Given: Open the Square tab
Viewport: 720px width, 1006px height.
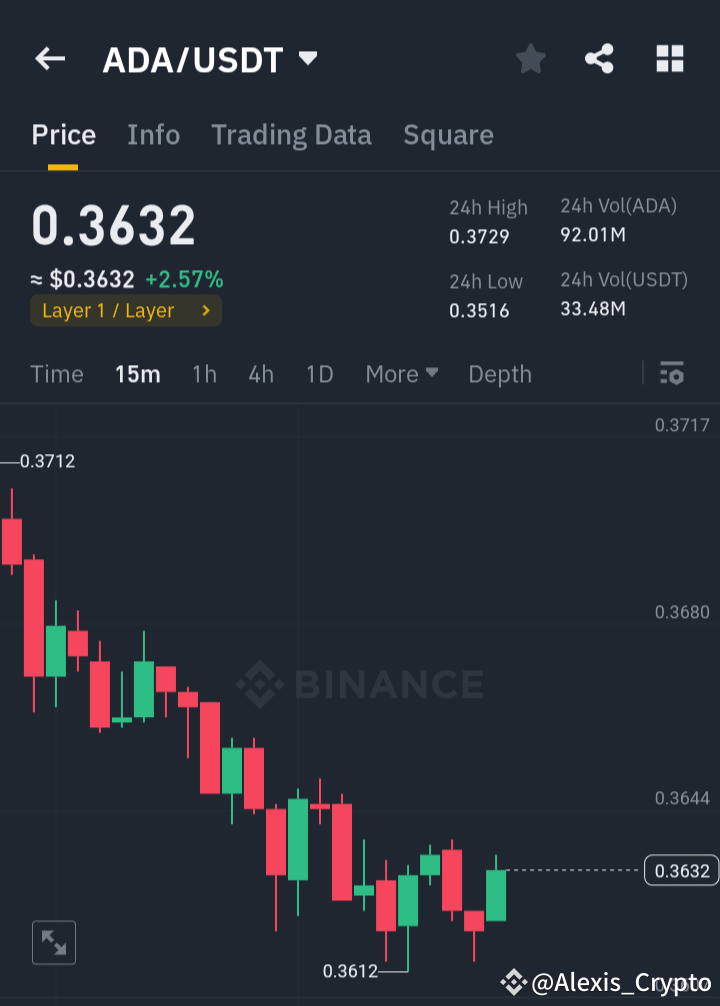Looking at the screenshot, I should [448, 134].
